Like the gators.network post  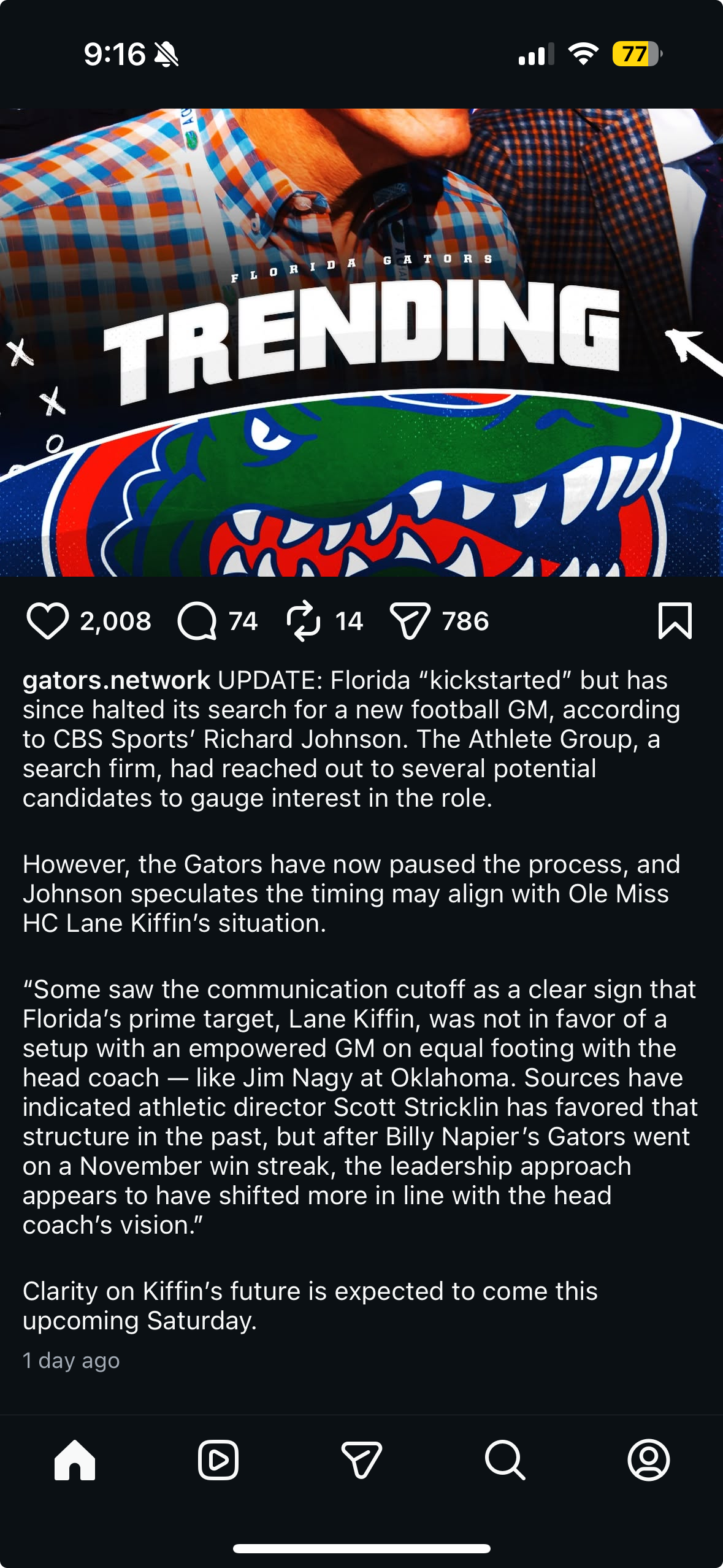(47, 621)
